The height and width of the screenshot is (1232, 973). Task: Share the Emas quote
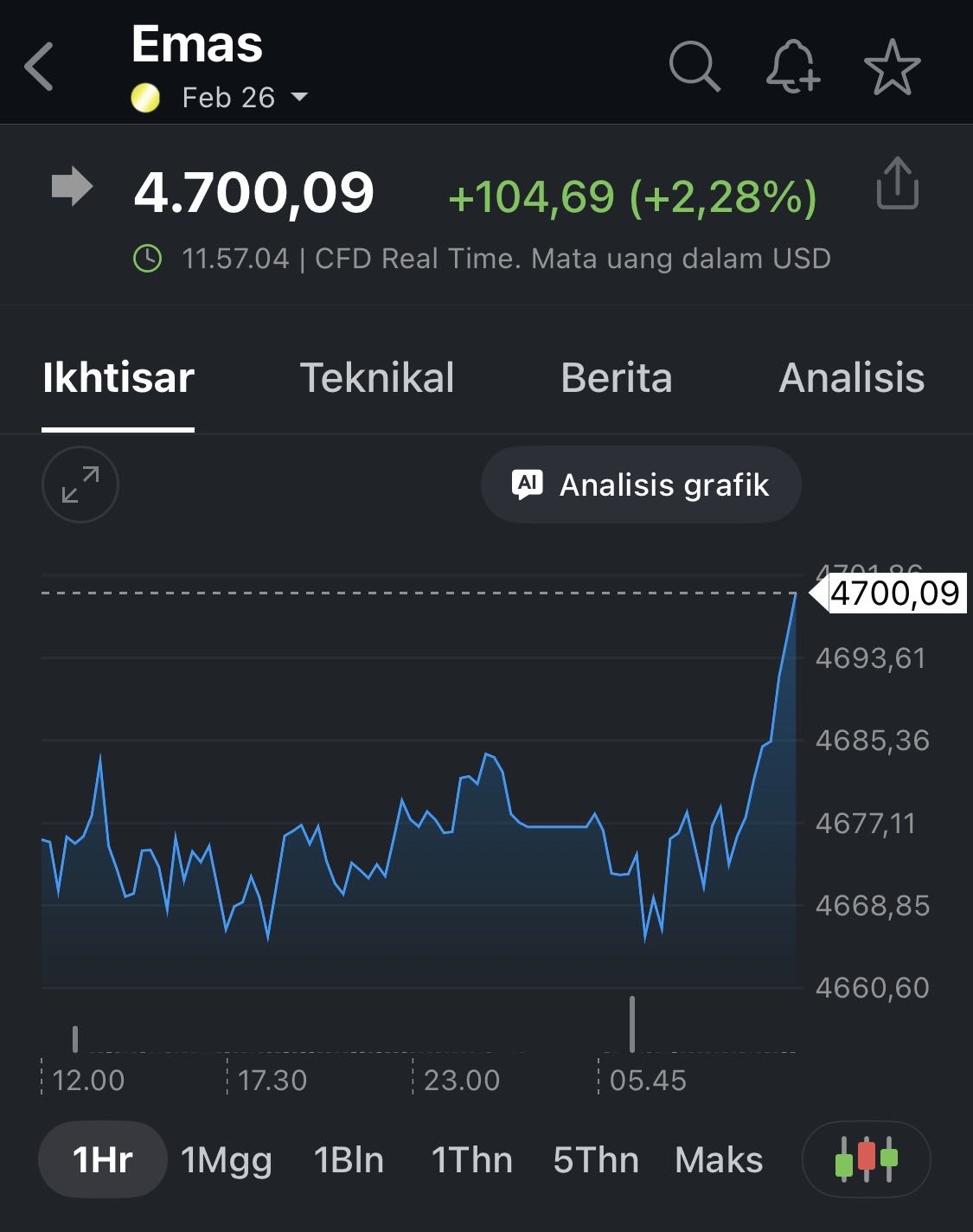pos(897,183)
